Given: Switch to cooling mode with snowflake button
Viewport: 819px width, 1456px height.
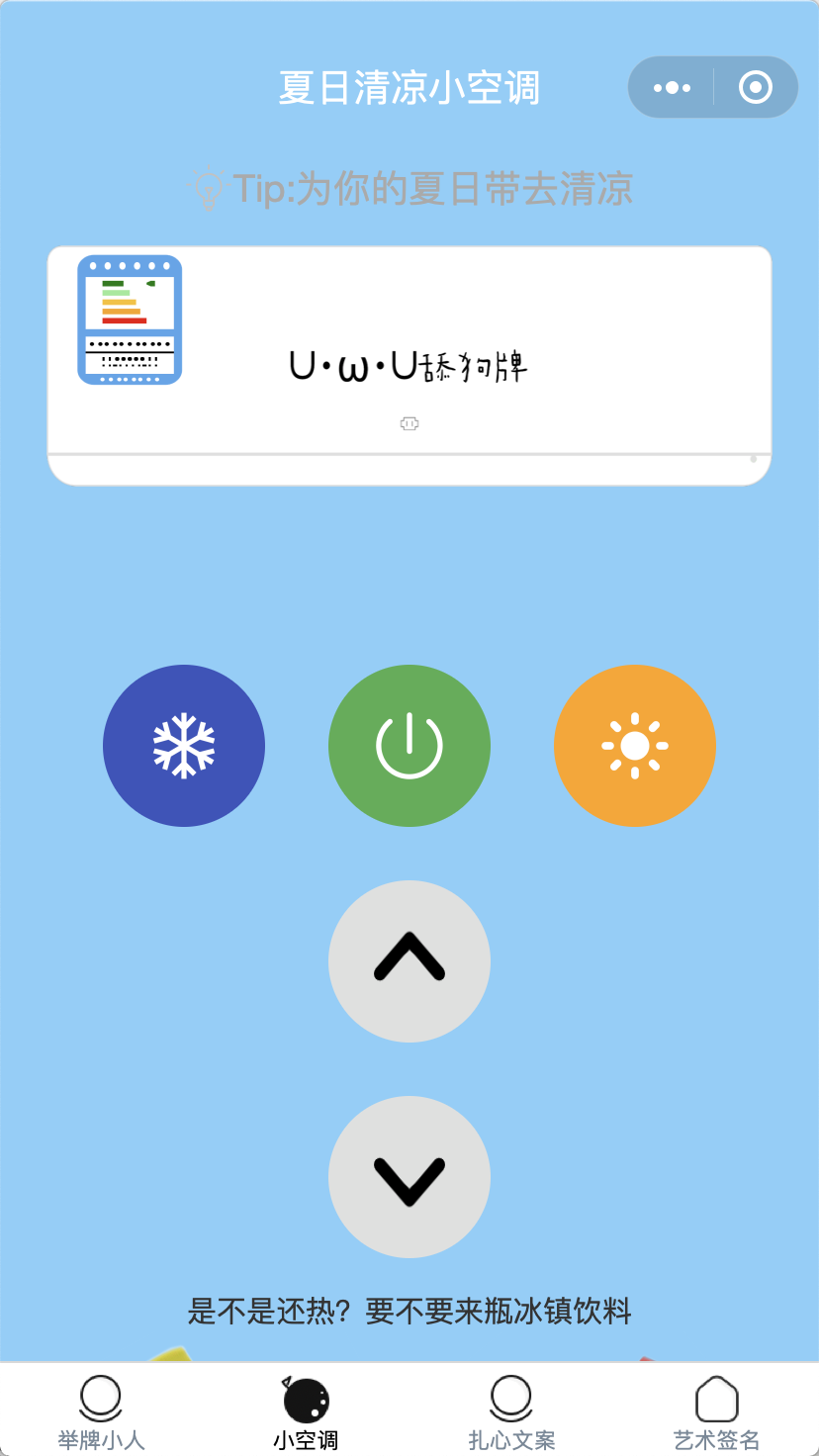Looking at the screenshot, I should [x=184, y=746].
